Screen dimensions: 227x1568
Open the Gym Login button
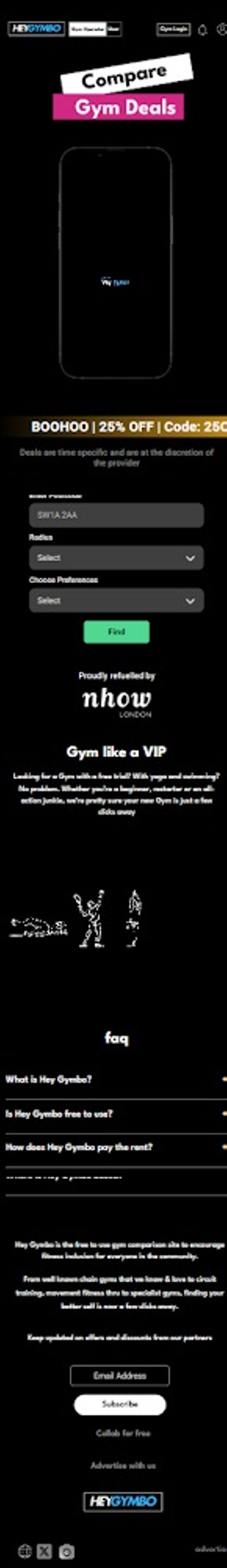(173, 29)
